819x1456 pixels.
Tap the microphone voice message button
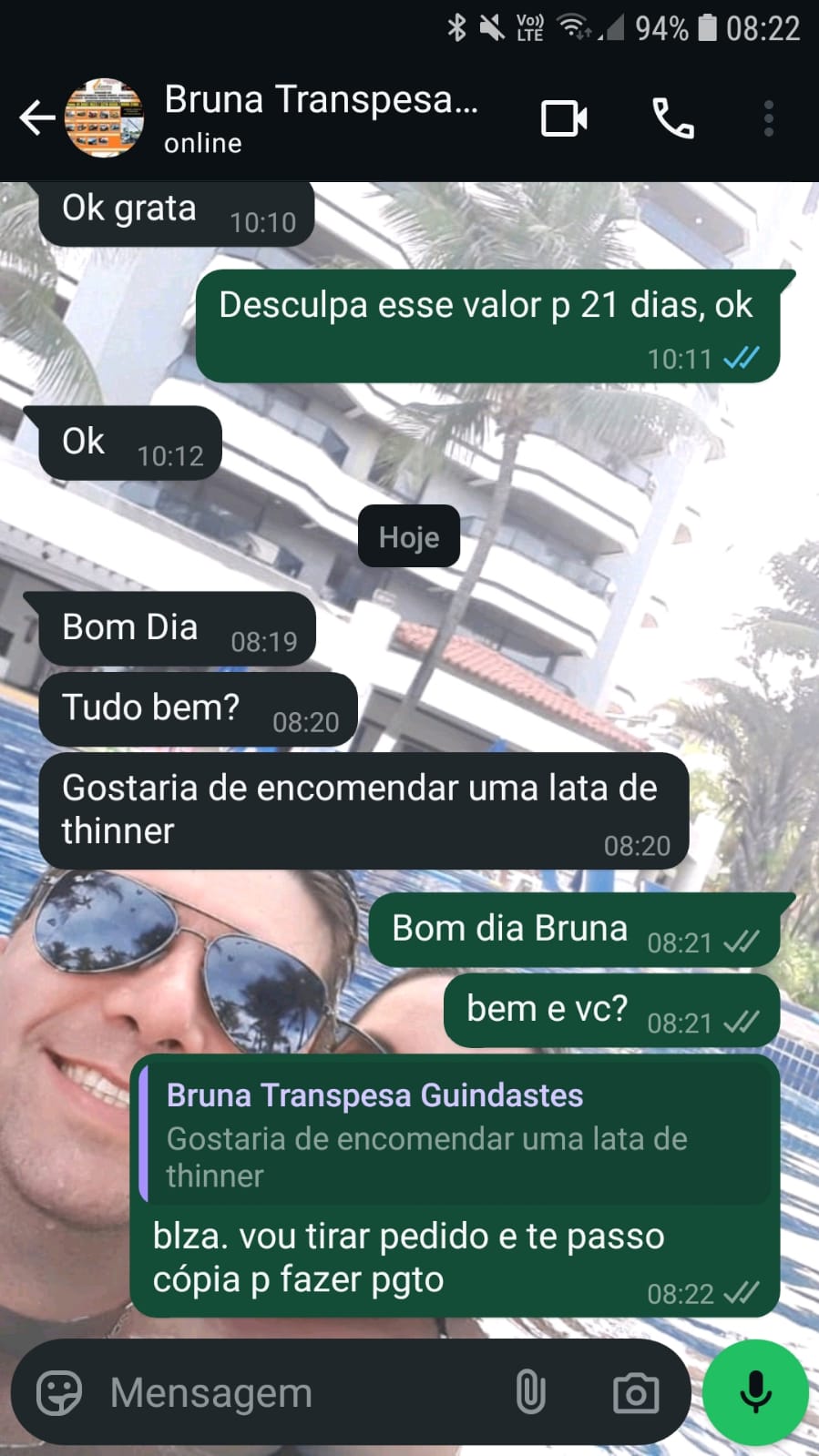755,1392
